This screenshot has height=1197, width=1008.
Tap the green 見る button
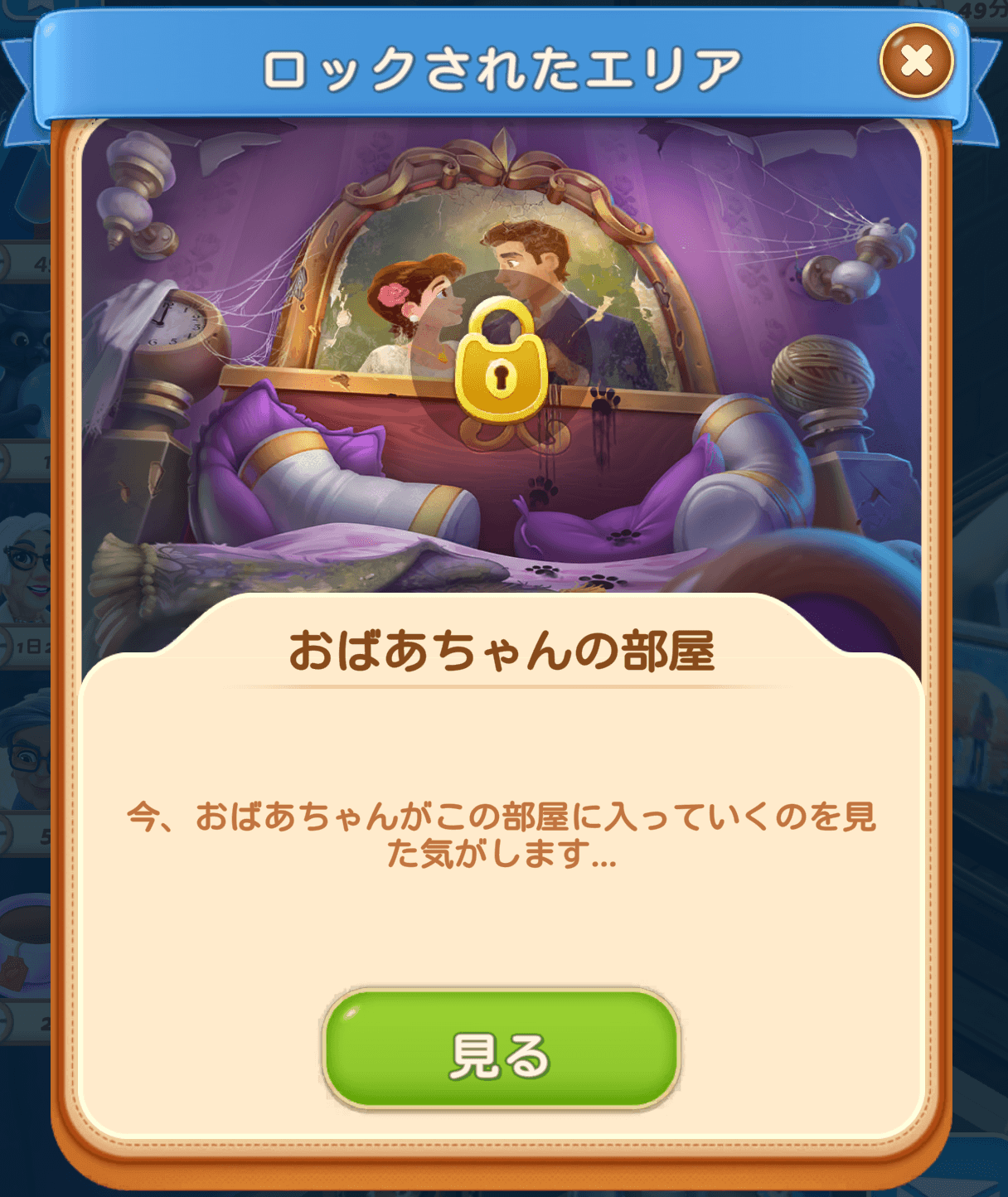(x=502, y=1051)
